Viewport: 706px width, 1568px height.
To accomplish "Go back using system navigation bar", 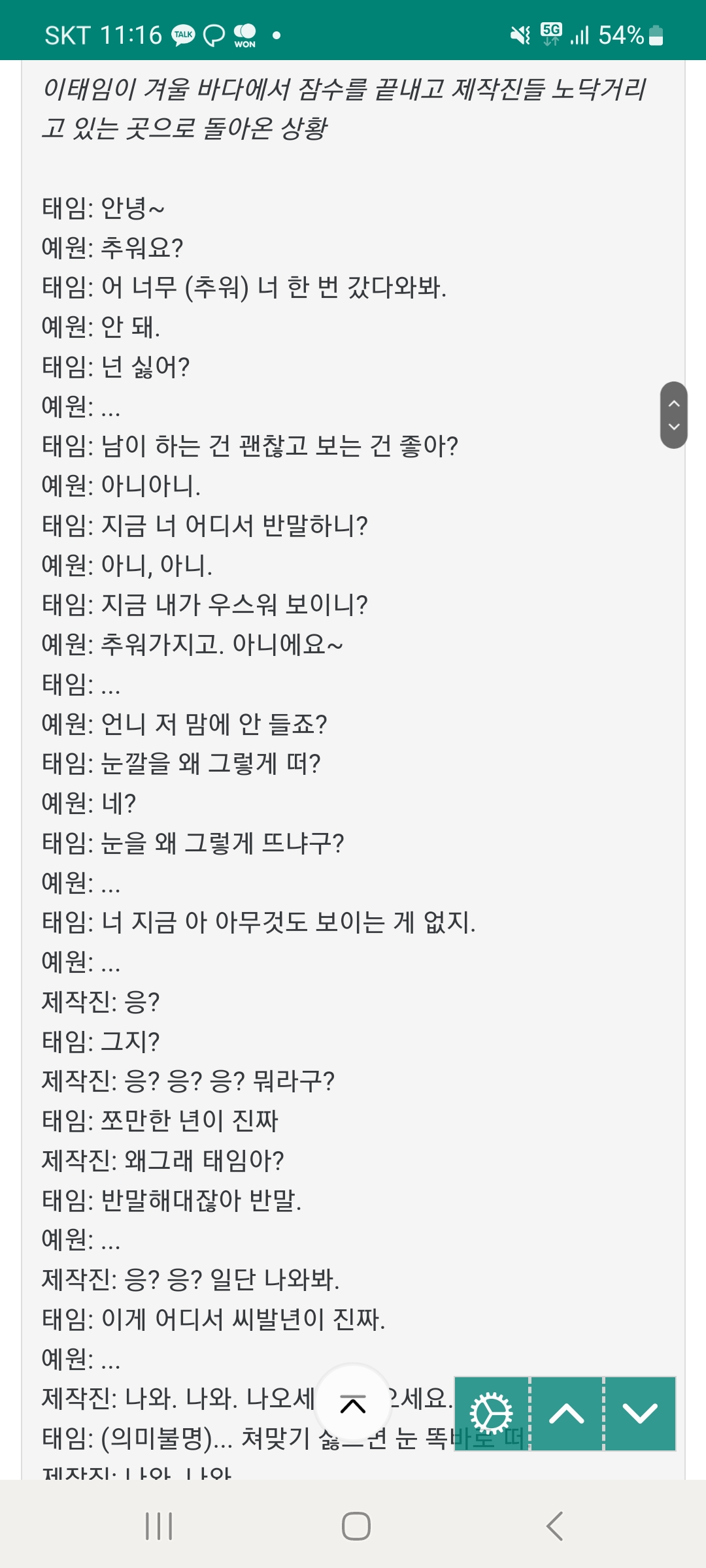I will [x=554, y=1526].
